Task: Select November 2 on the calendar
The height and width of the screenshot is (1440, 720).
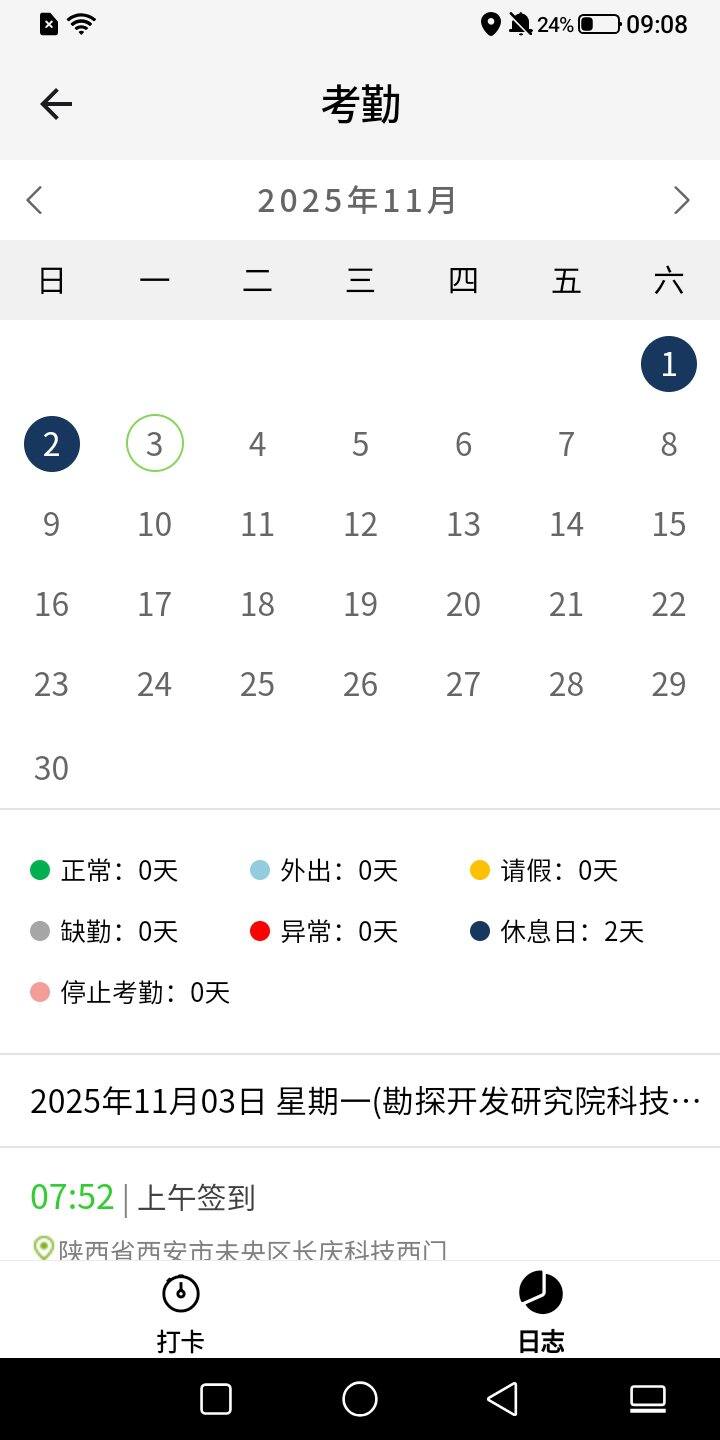Action: pos(52,444)
